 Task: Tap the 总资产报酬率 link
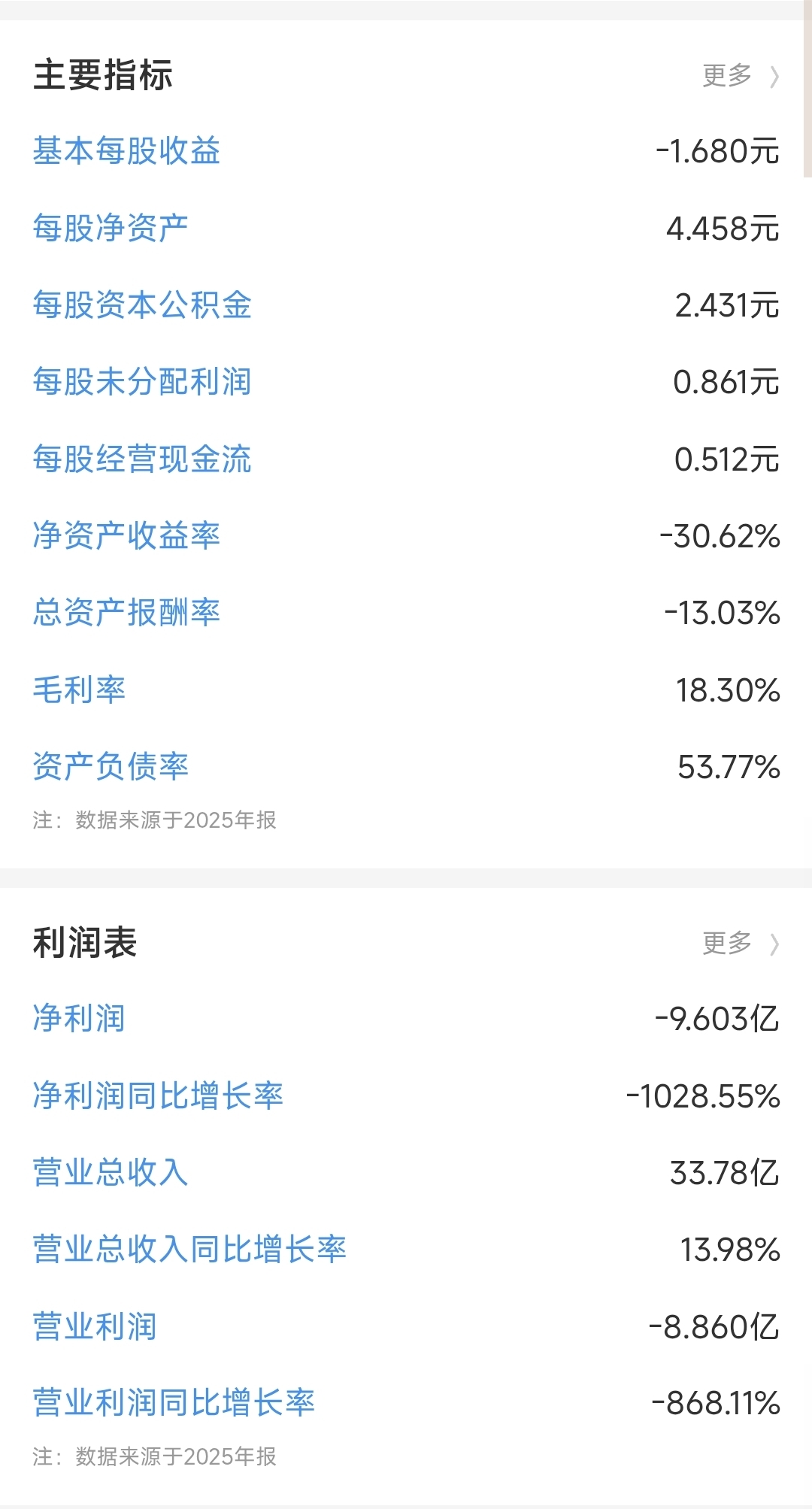126,613
